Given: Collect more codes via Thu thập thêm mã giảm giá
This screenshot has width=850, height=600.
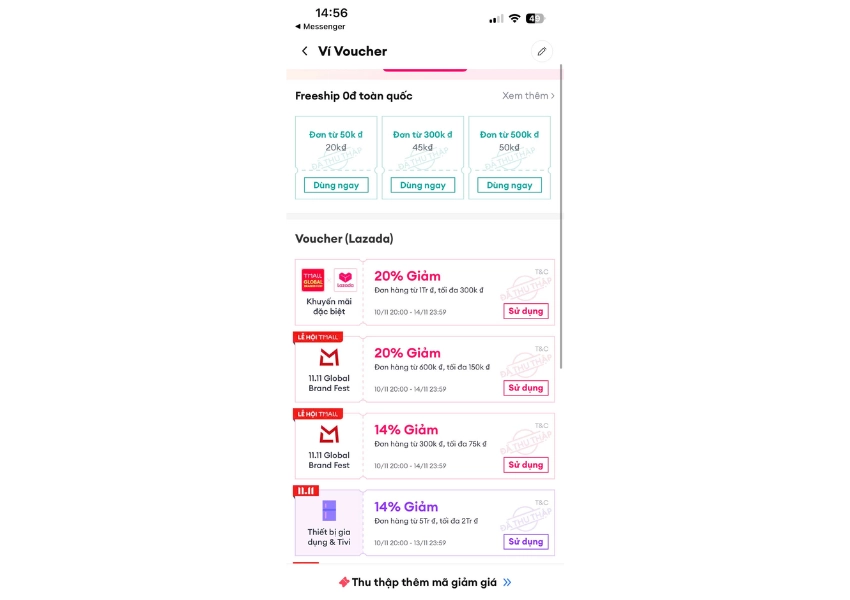Looking at the screenshot, I should click(x=424, y=582).
